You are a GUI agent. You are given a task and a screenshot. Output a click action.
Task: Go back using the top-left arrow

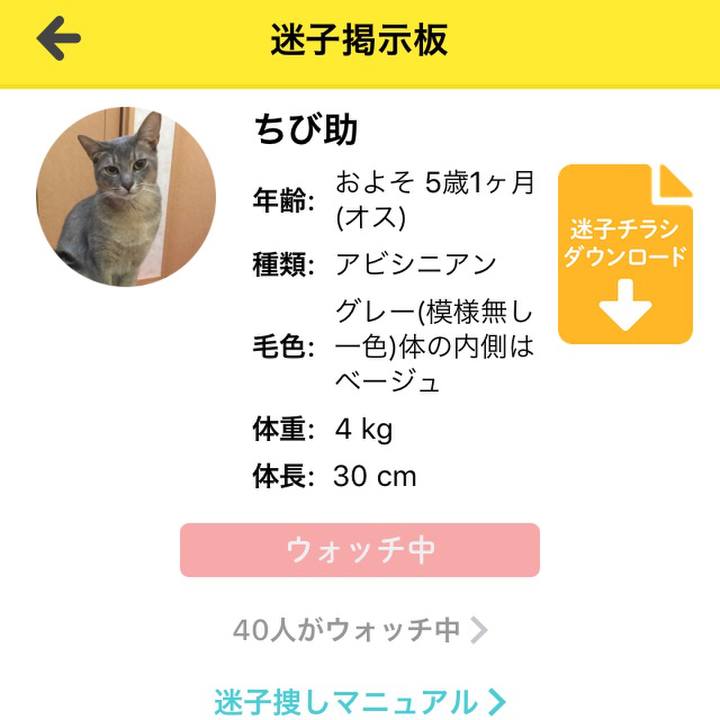(58, 40)
